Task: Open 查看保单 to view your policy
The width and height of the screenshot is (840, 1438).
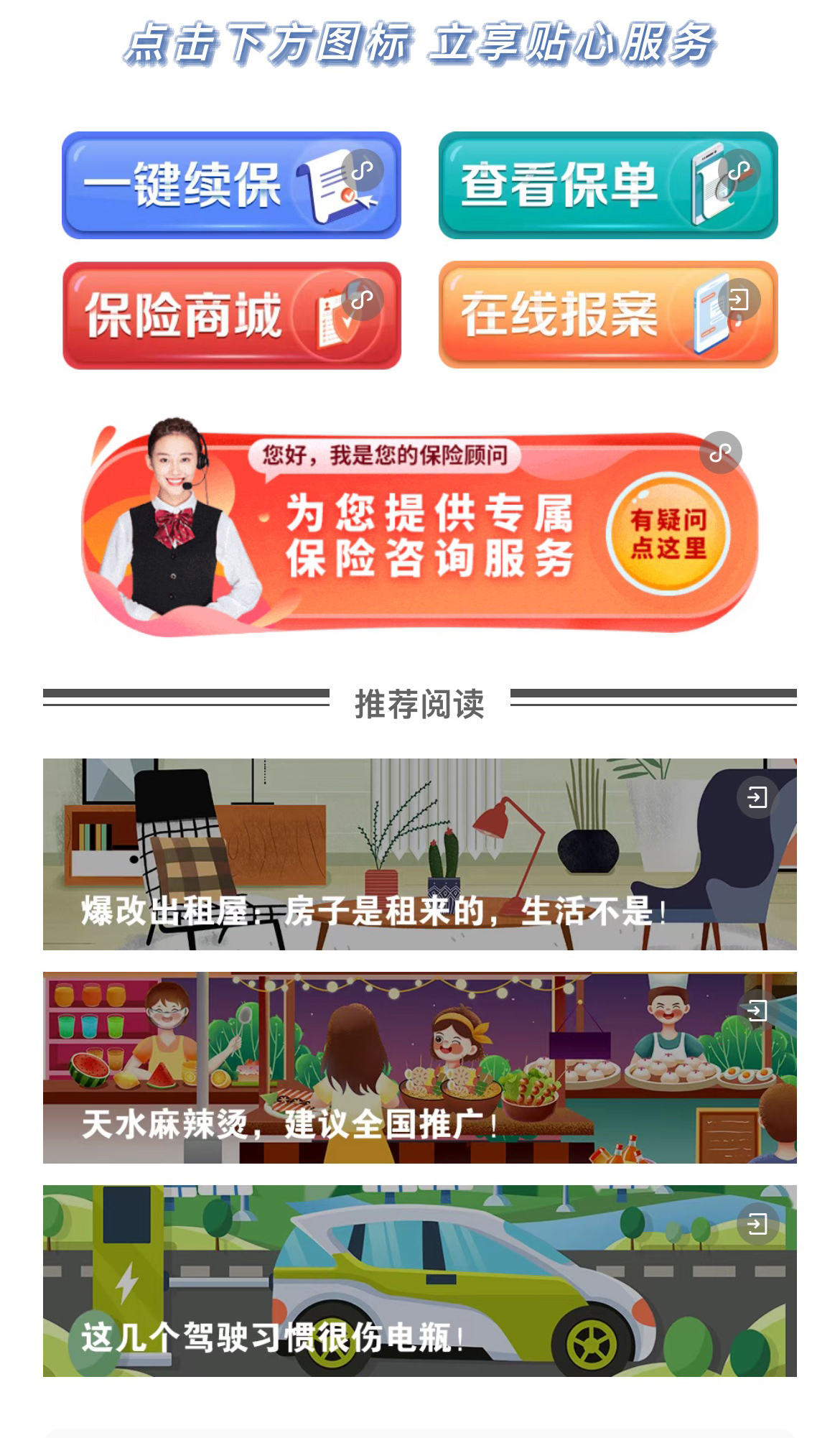Action: tap(607, 185)
